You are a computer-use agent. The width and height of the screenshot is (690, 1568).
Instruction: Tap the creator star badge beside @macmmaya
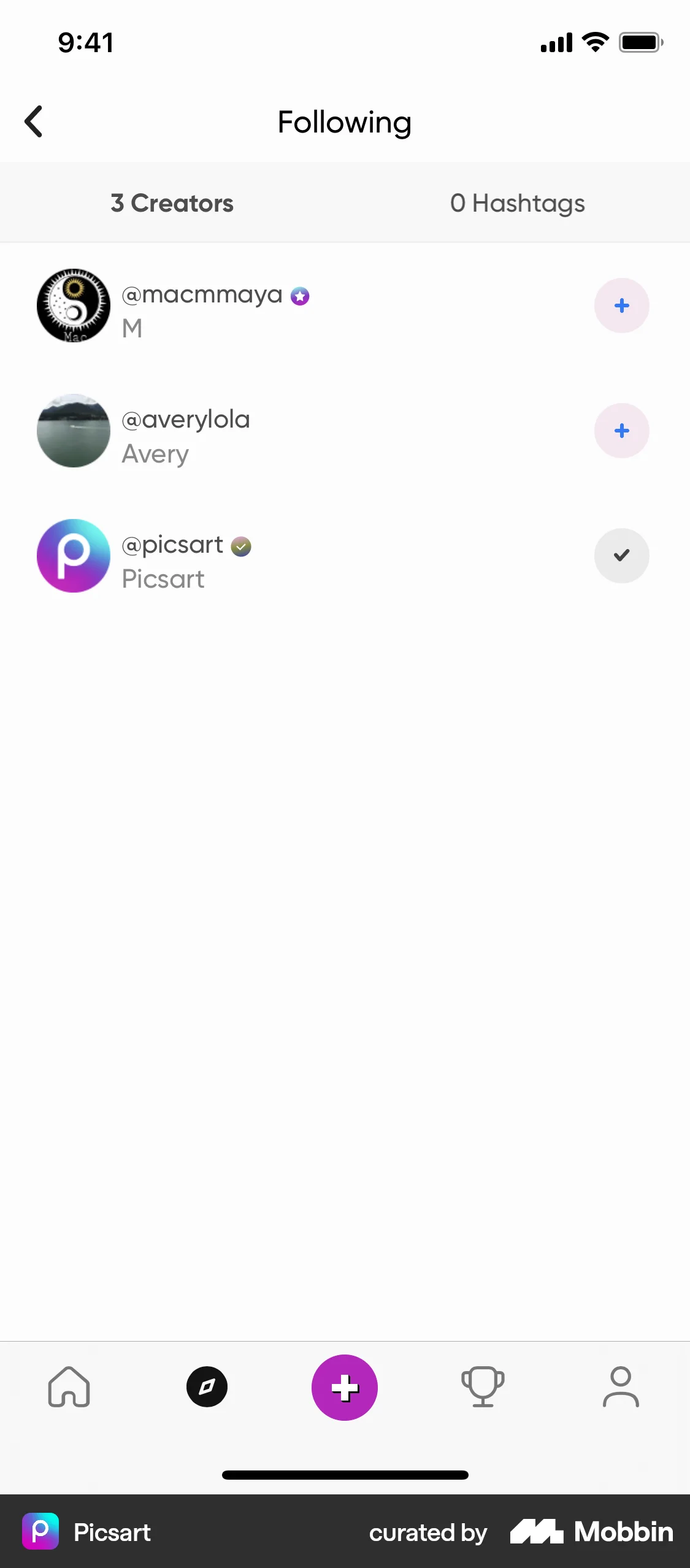click(299, 296)
